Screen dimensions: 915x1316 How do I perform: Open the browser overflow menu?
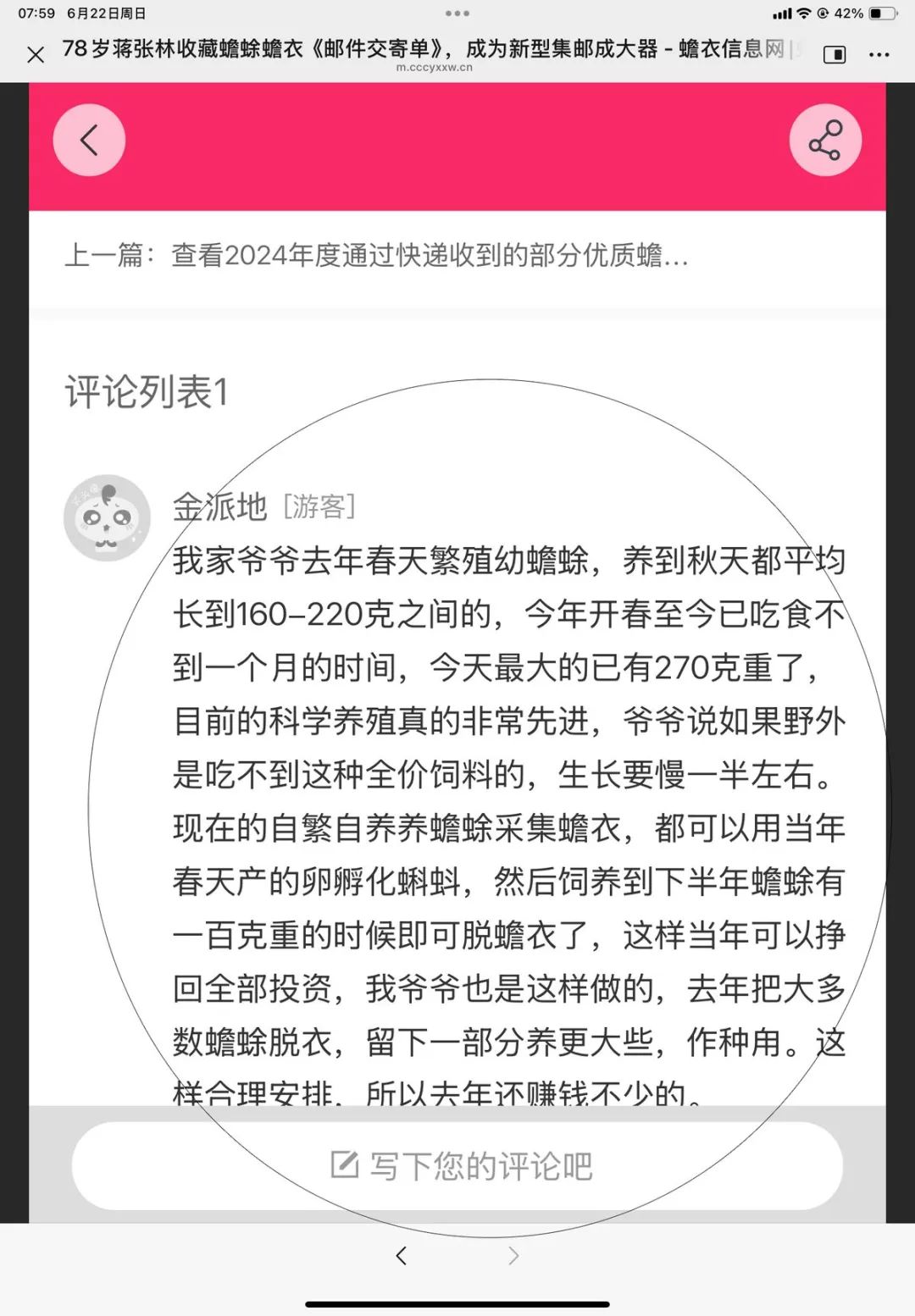tap(879, 55)
